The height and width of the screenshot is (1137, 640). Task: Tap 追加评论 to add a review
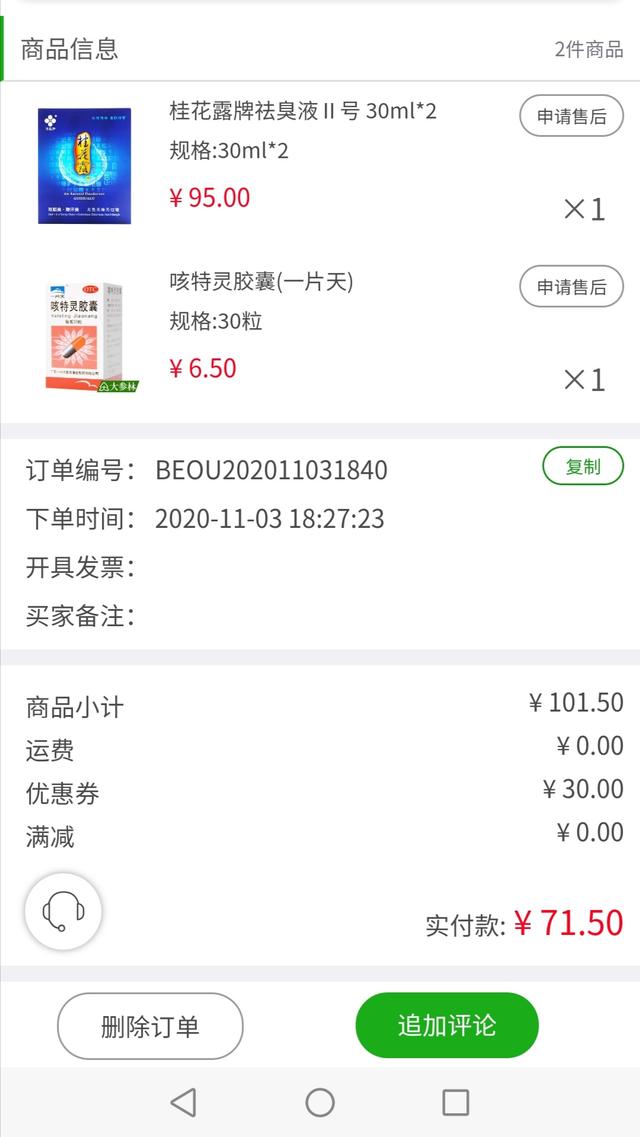446,1025
